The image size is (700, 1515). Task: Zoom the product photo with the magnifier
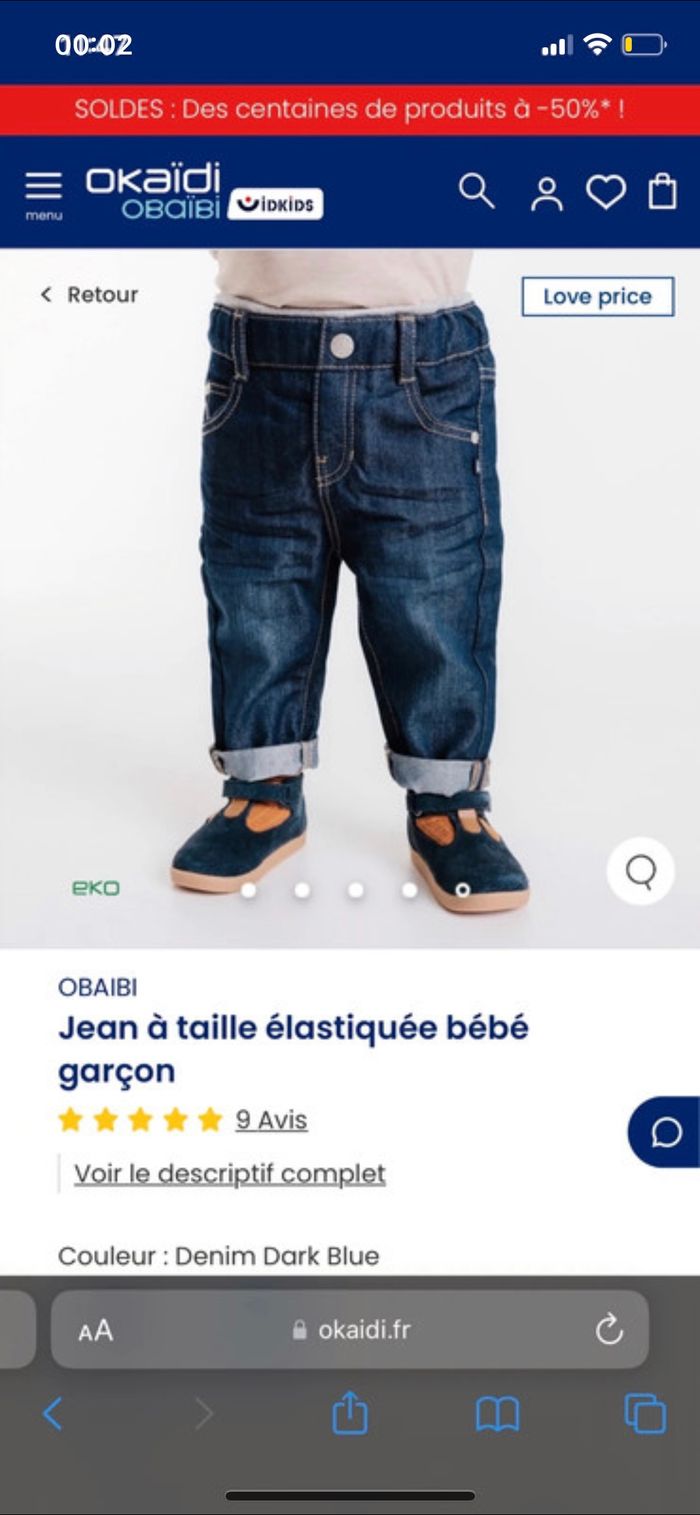click(640, 871)
